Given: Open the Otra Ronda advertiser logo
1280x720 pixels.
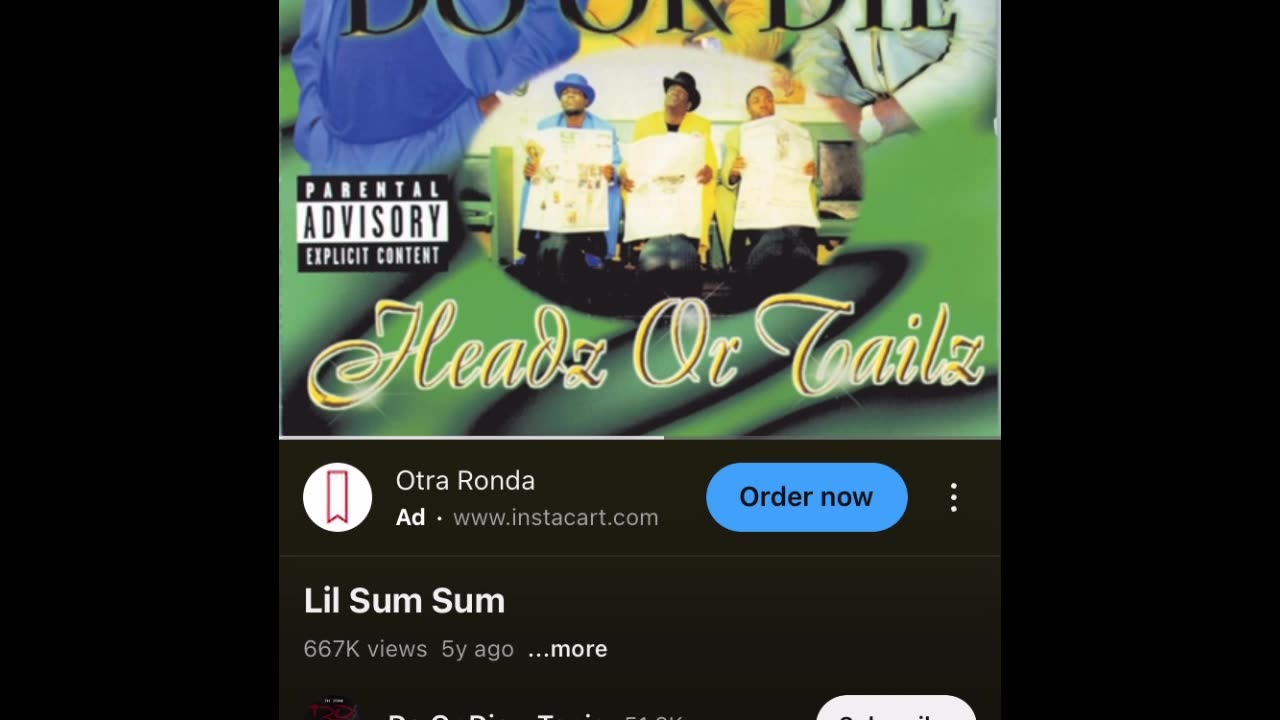Looking at the screenshot, I should (337, 497).
